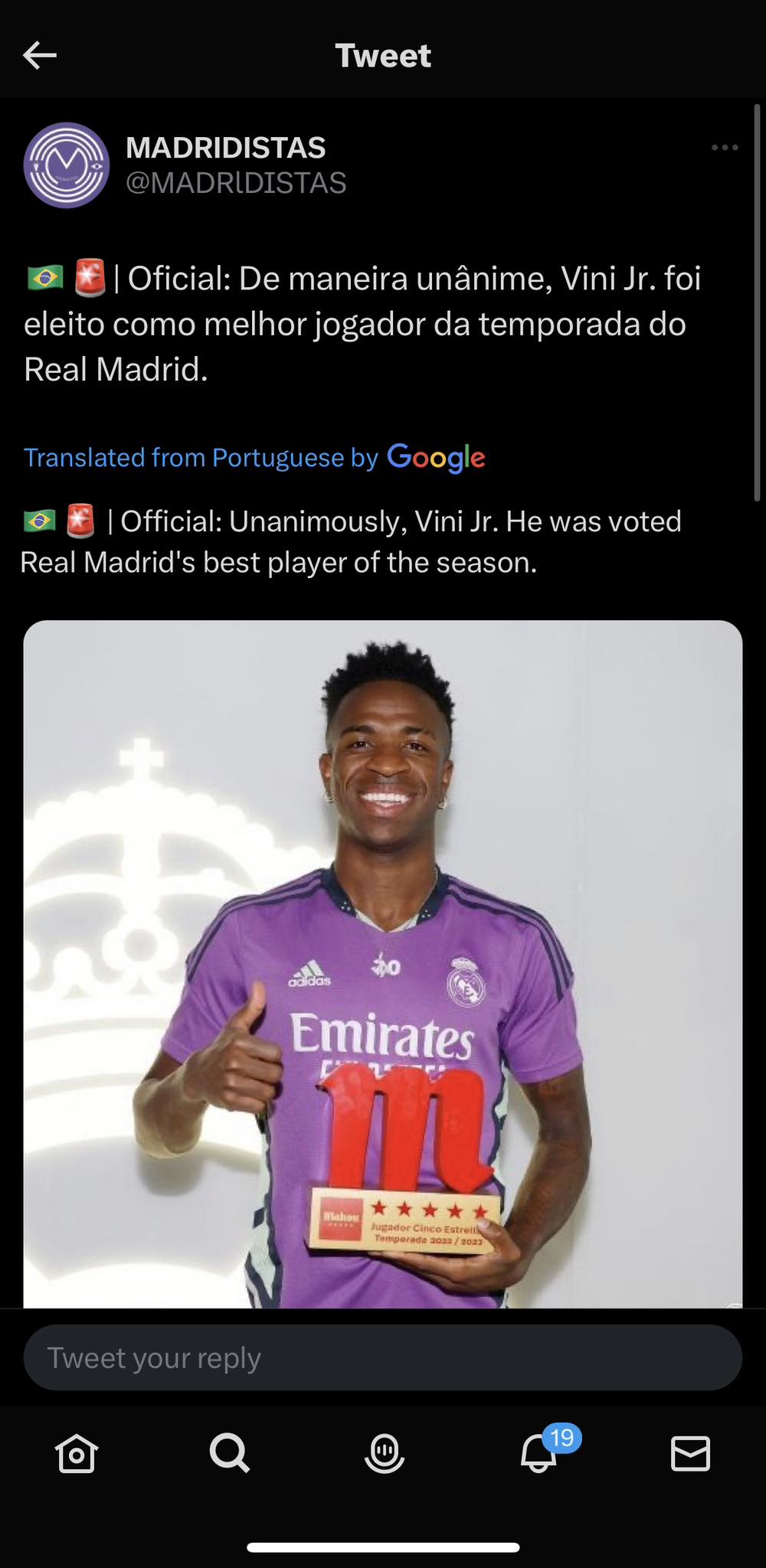
Task: Open the Messages envelope tab
Action: pyautogui.click(x=691, y=1453)
